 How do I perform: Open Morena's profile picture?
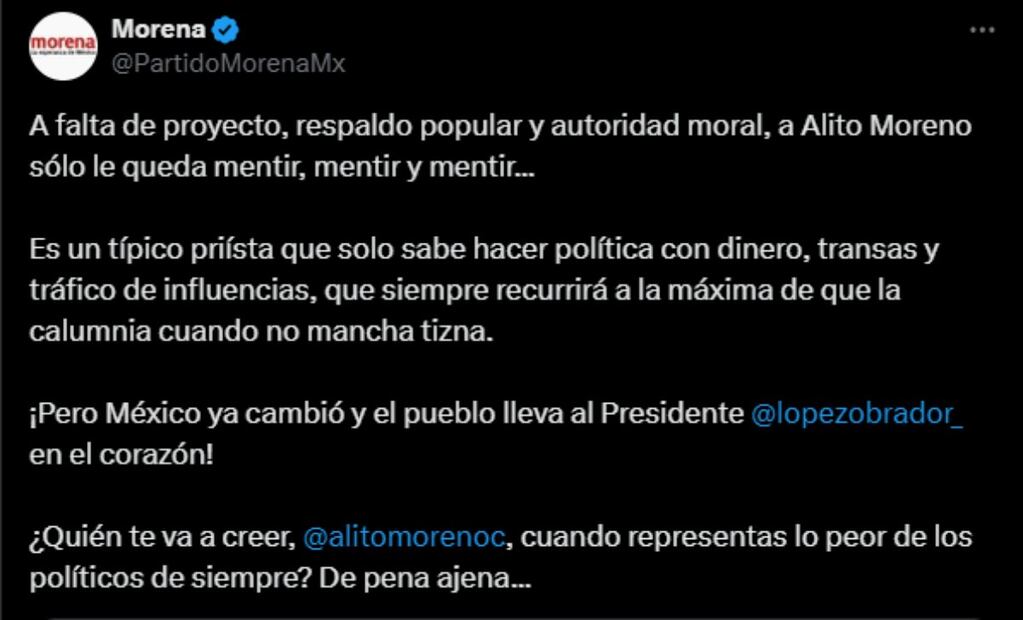[x=63, y=46]
